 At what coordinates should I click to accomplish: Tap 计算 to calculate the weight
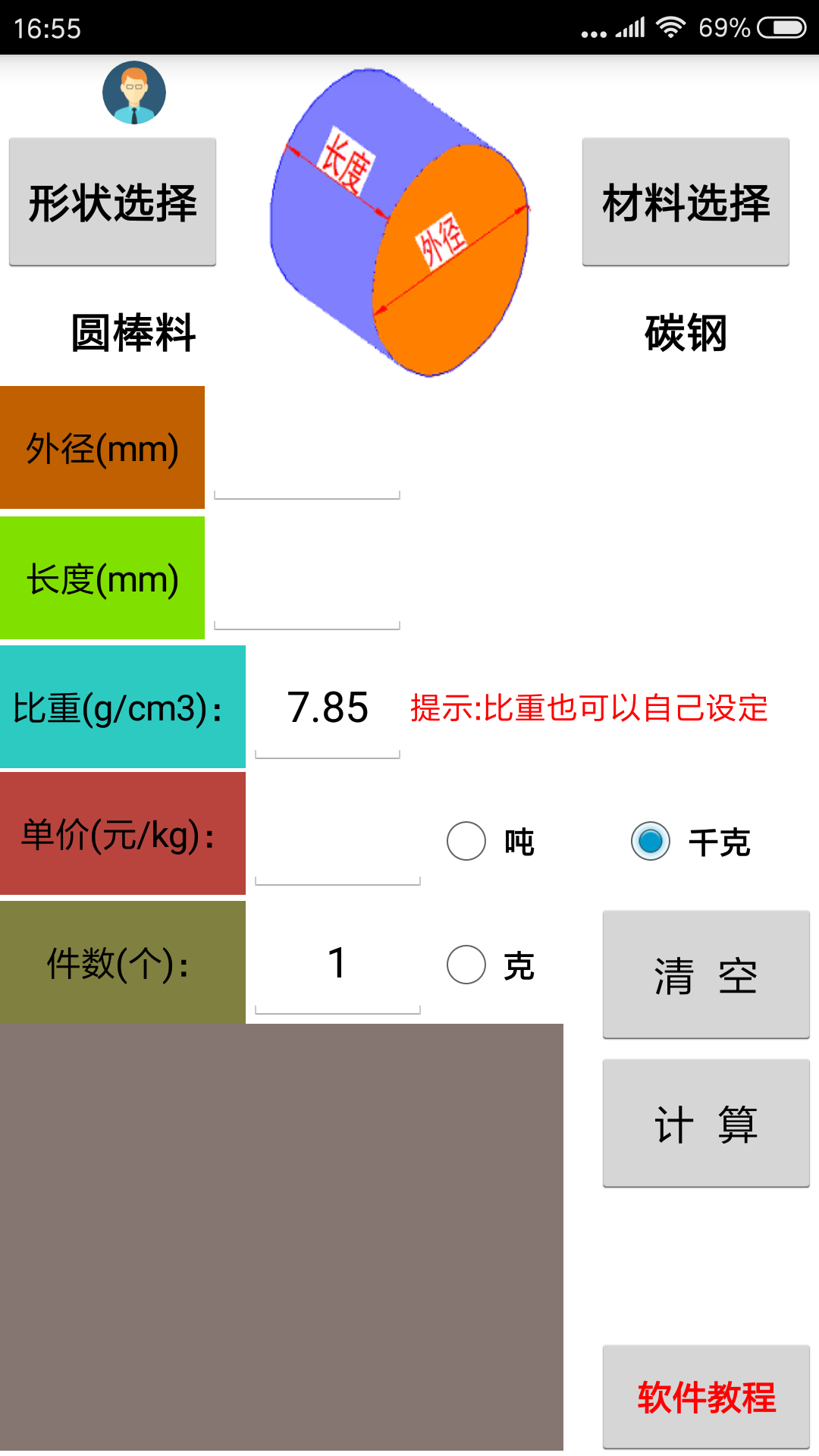point(706,1123)
